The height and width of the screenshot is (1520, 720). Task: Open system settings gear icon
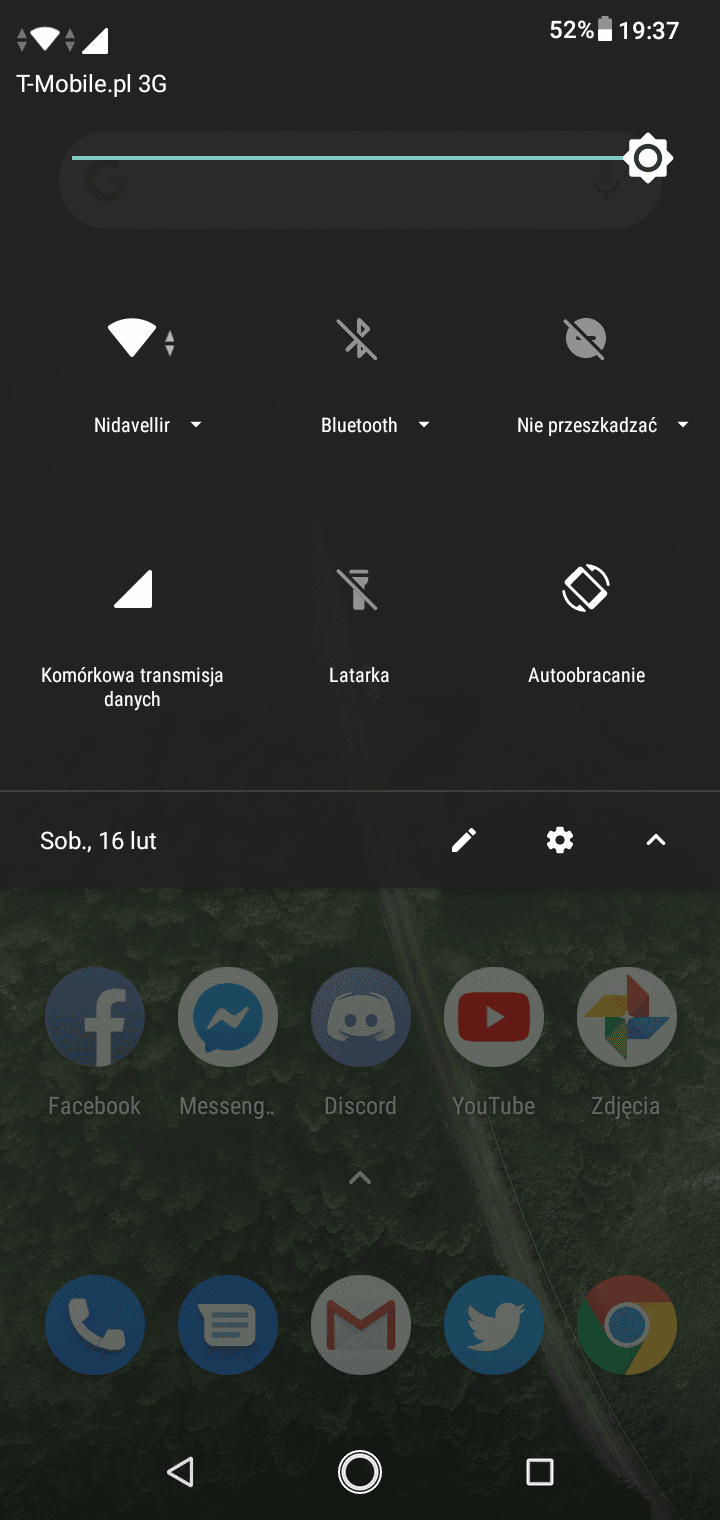click(560, 841)
